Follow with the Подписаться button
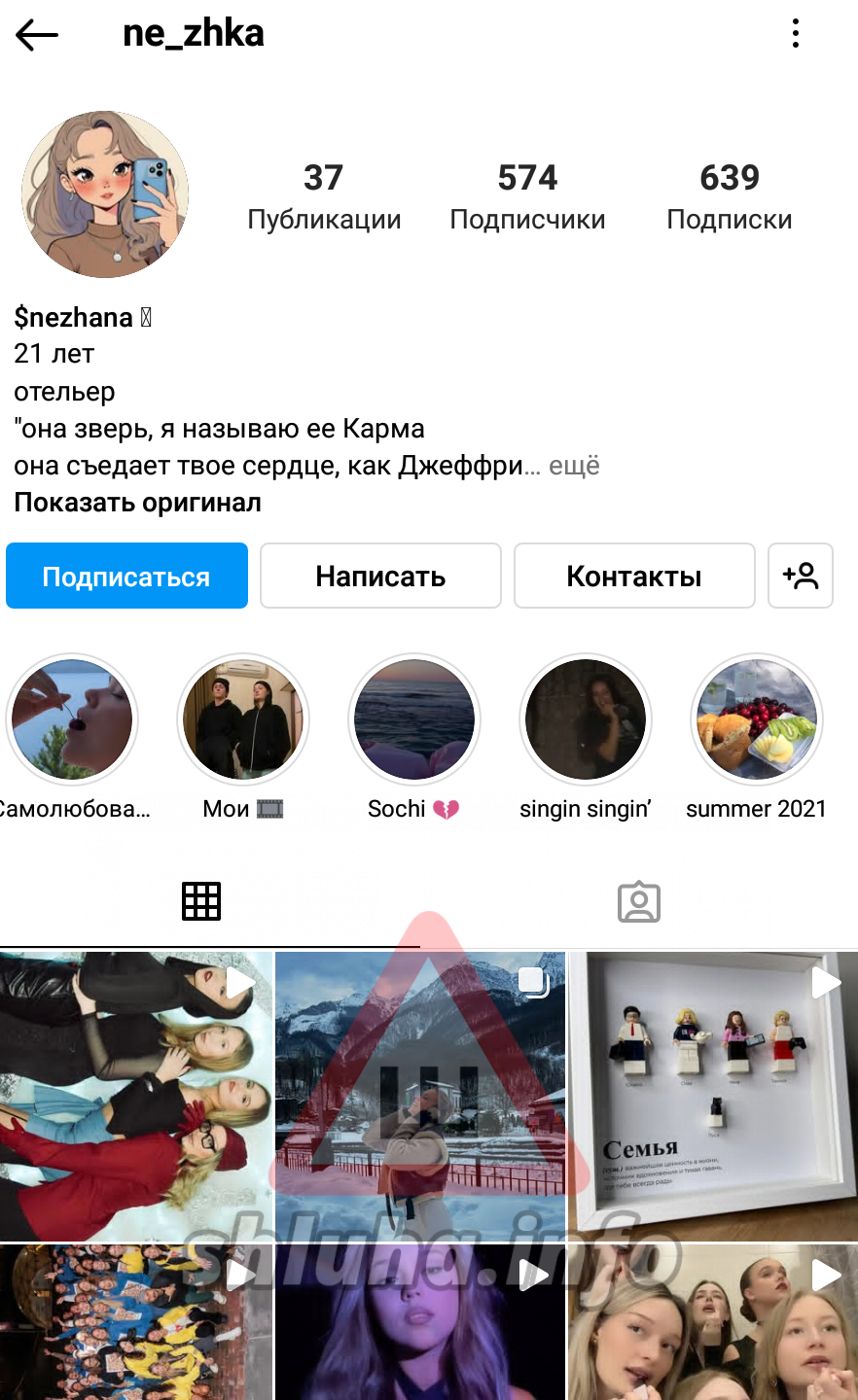 pyautogui.click(x=126, y=576)
